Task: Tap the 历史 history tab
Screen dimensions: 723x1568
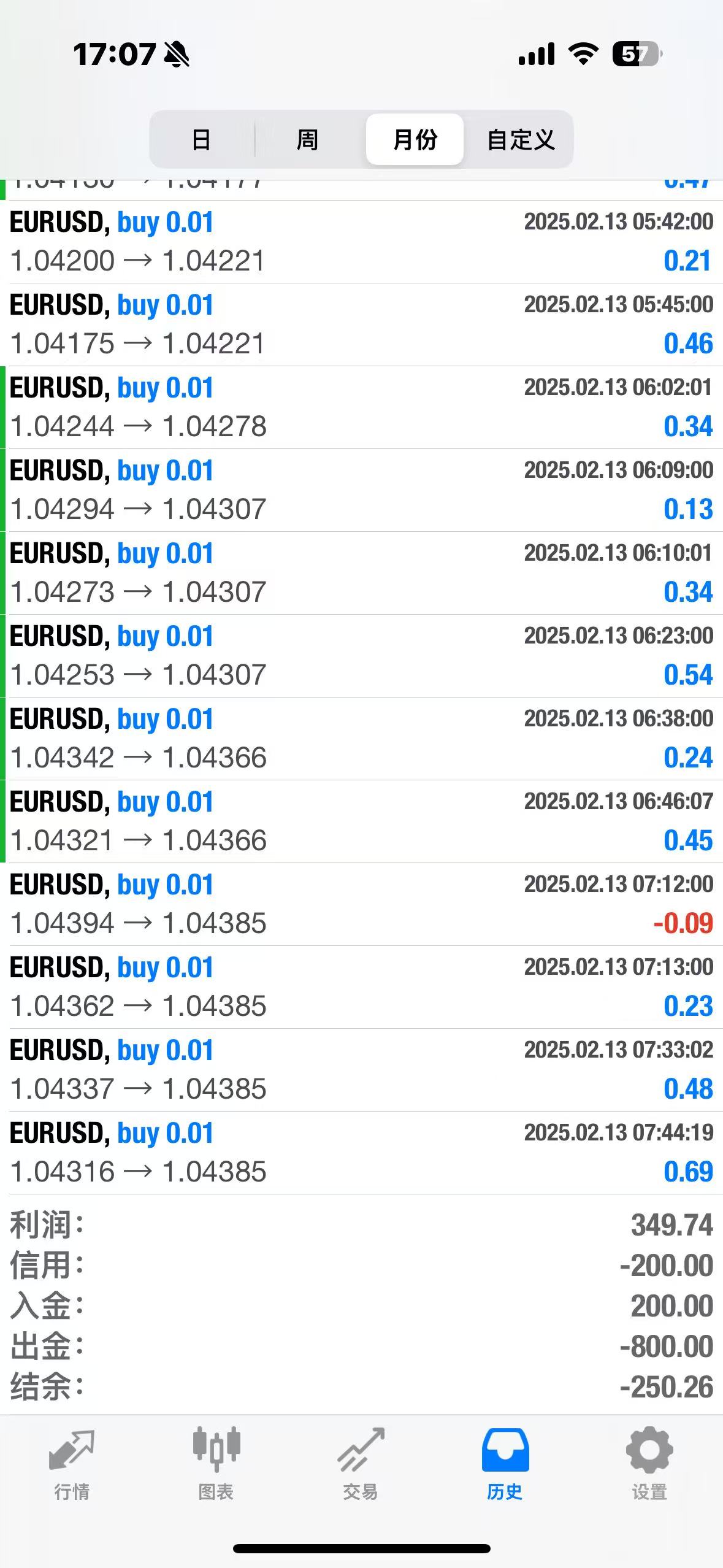Action: [x=505, y=1464]
